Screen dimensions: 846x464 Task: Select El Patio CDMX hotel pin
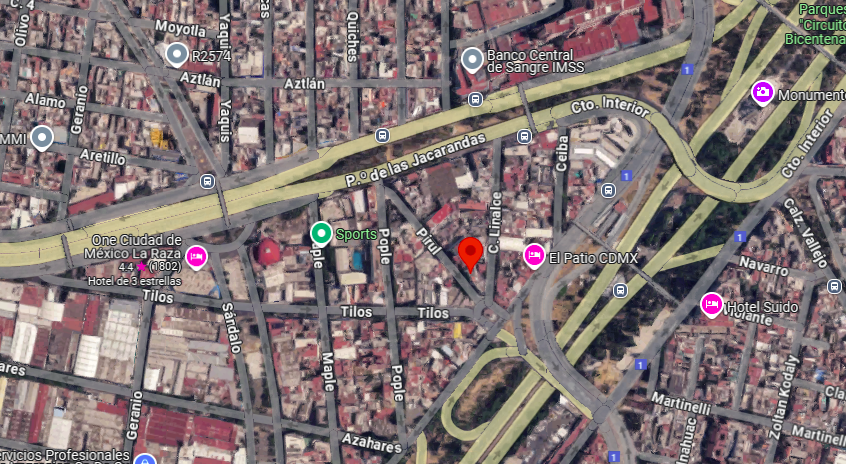coord(534,256)
